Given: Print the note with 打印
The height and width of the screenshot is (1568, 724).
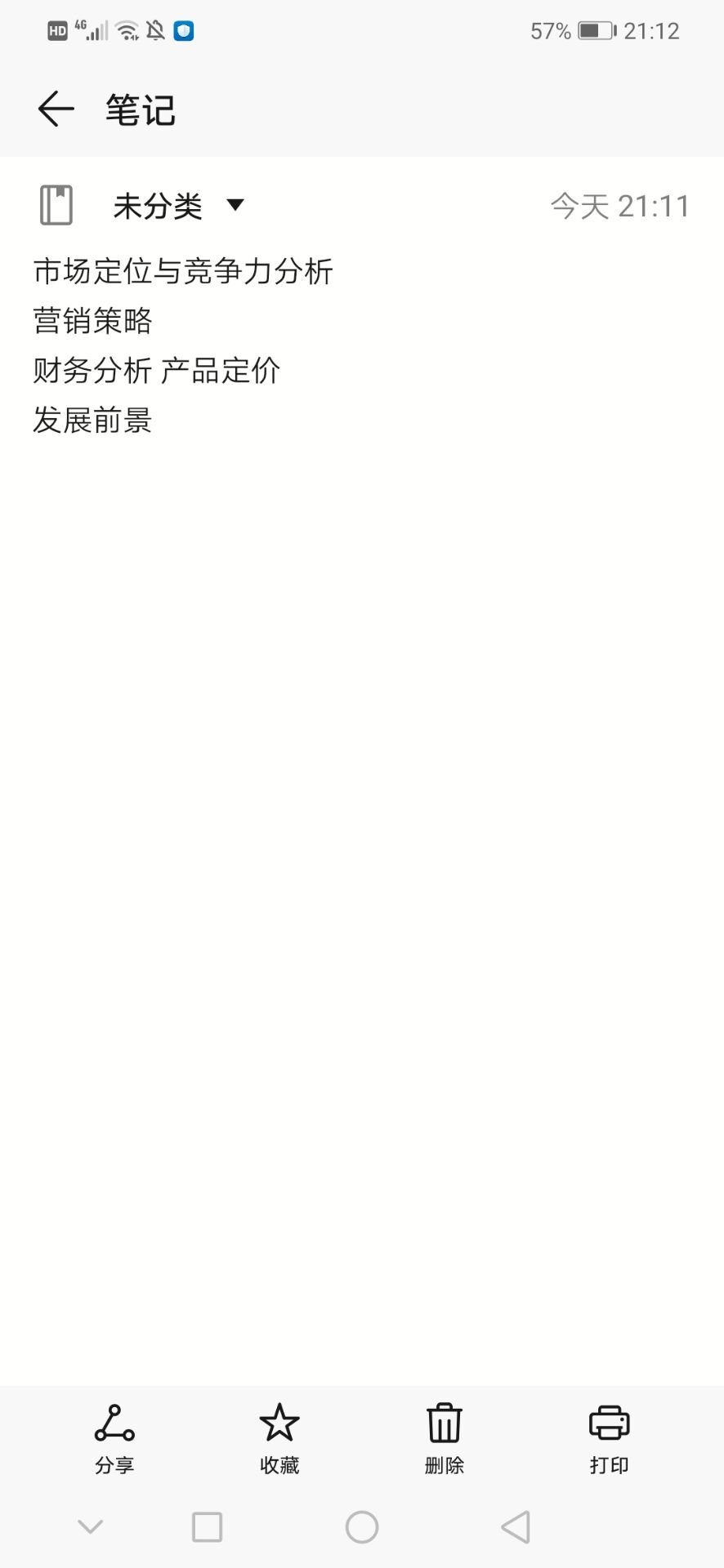Looking at the screenshot, I should [x=609, y=1437].
